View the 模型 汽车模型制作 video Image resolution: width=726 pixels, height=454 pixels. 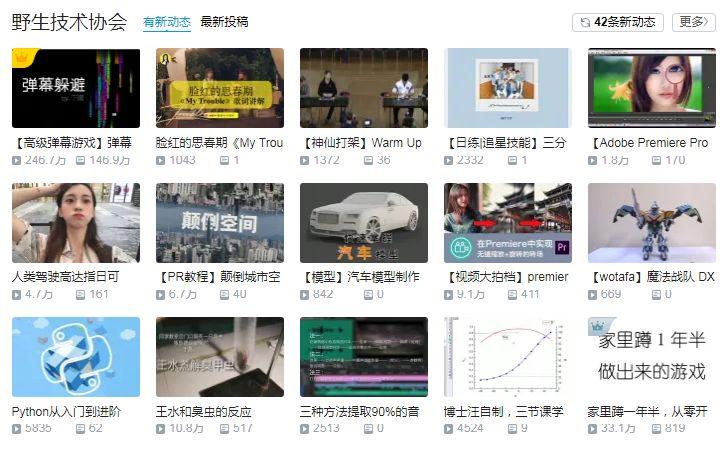tap(364, 223)
